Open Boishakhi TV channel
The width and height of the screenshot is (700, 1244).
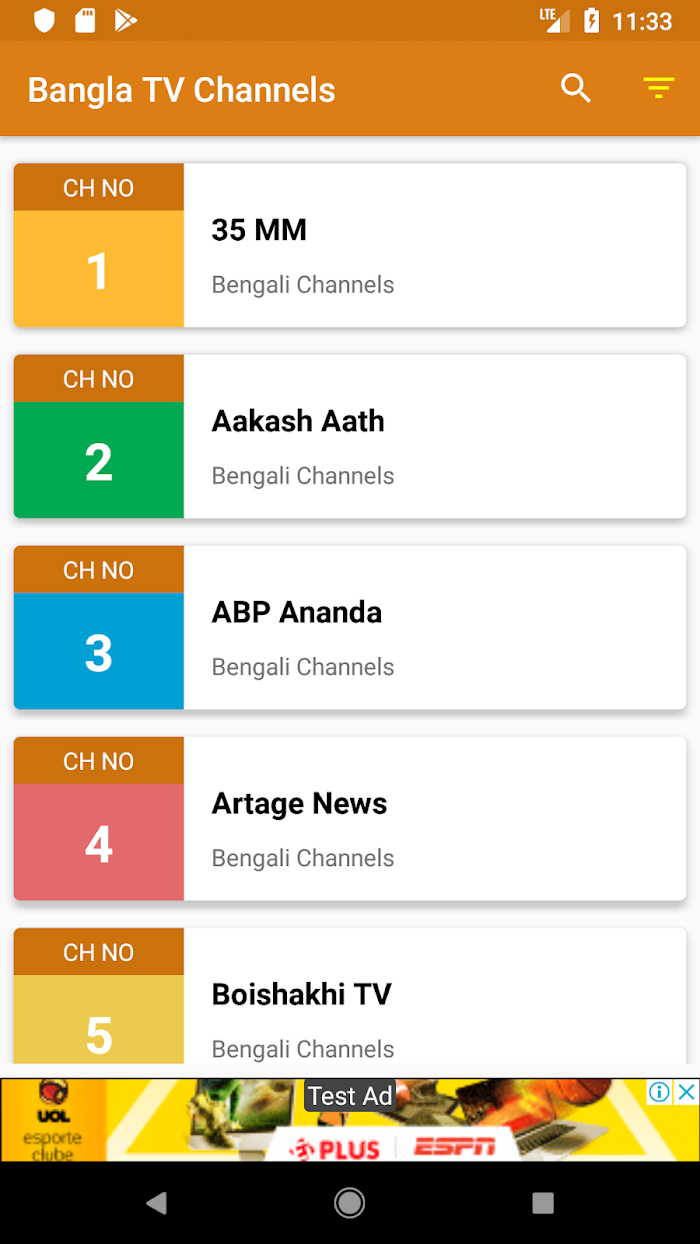pyautogui.click(x=350, y=996)
